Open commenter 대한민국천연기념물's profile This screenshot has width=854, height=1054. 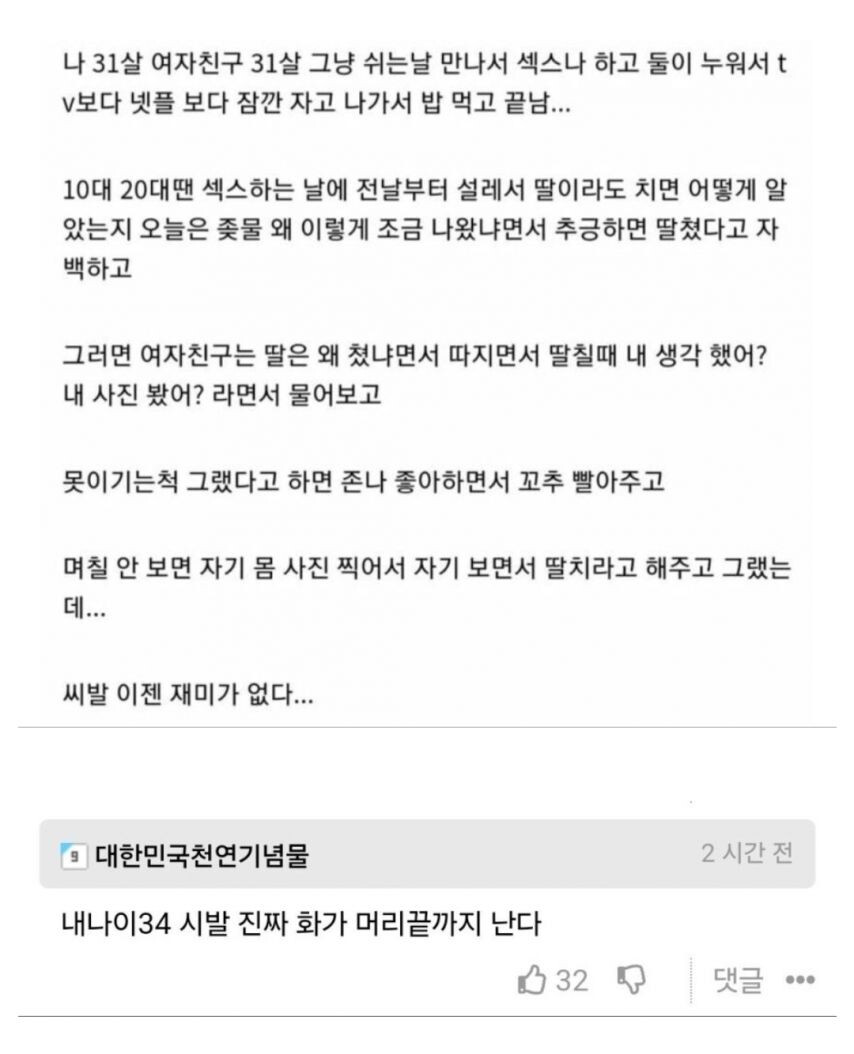tap(202, 856)
